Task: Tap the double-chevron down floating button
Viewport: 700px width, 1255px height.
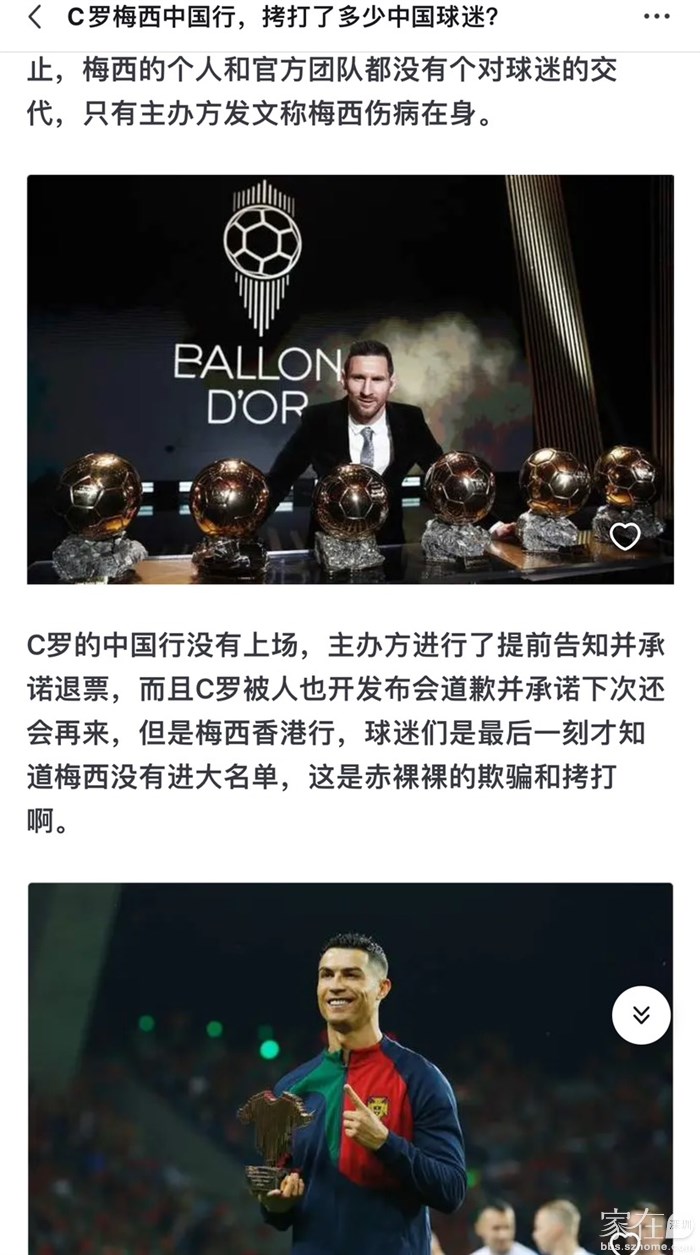Action: tap(641, 1015)
